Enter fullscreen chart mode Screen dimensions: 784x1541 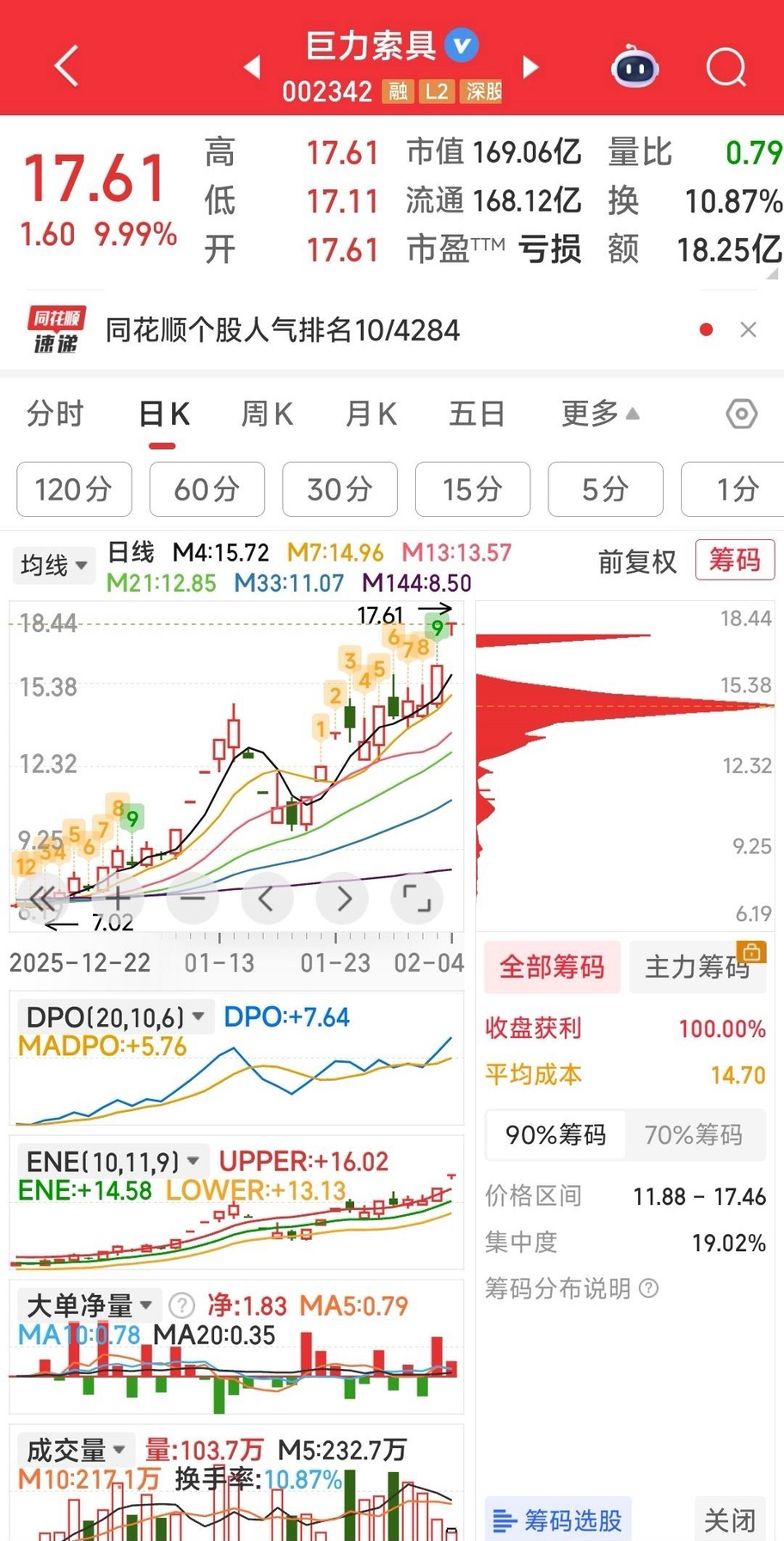pos(417,899)
